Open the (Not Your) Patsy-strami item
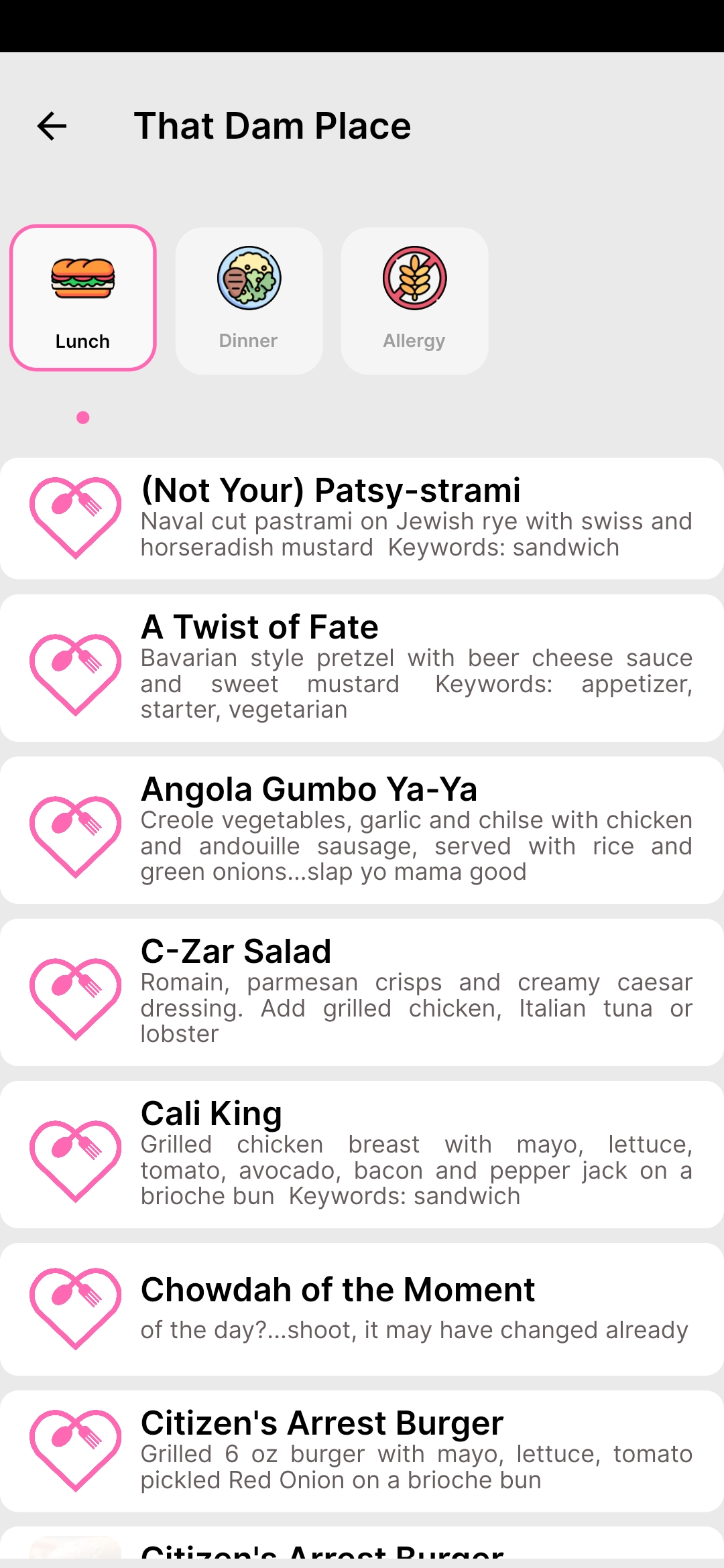Viewport: 724px width, 1568px height. pyautogui.click(x=416, y=518)
